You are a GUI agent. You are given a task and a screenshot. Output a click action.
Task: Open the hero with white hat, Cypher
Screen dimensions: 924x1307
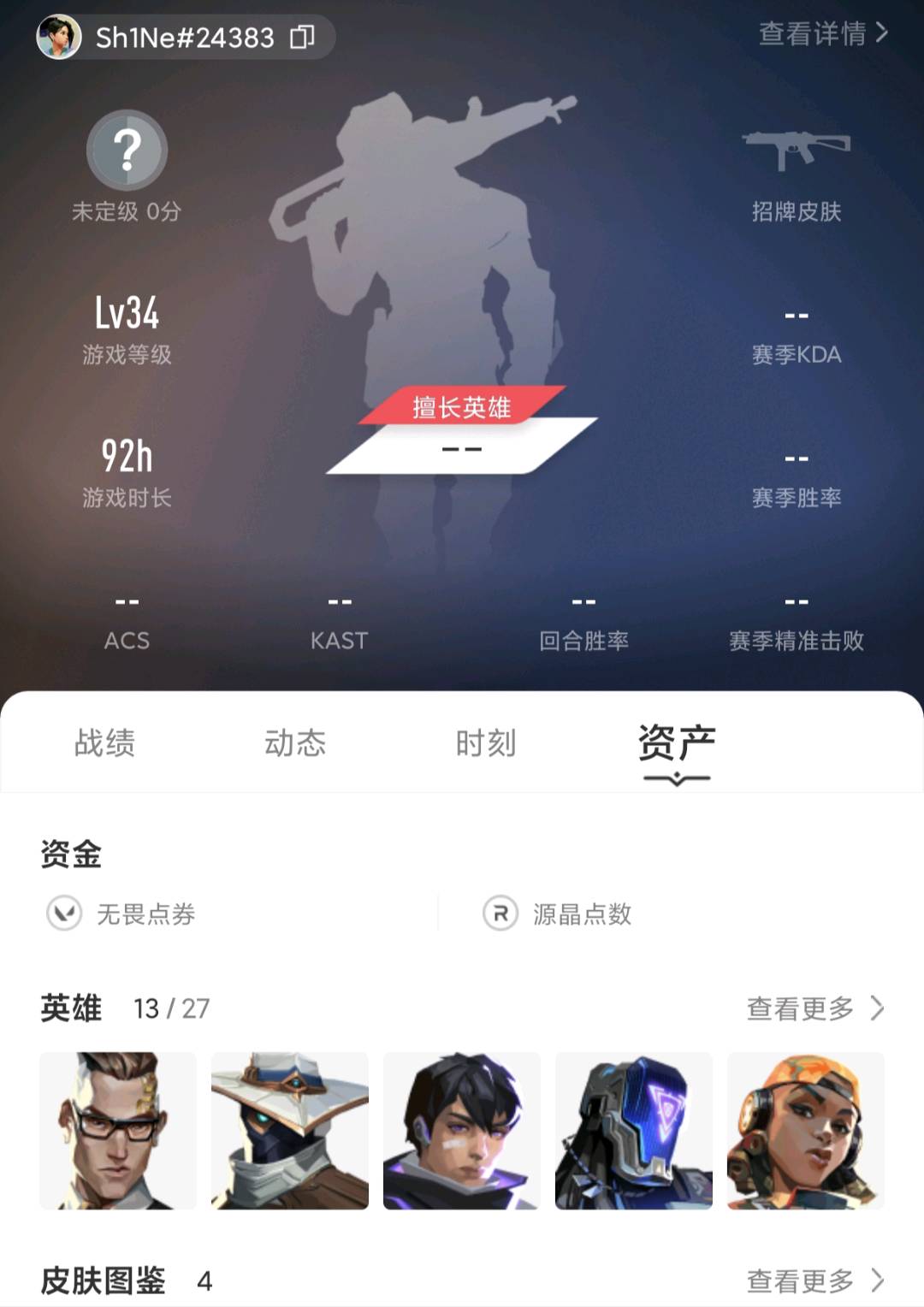click(x=290, y=1130)
